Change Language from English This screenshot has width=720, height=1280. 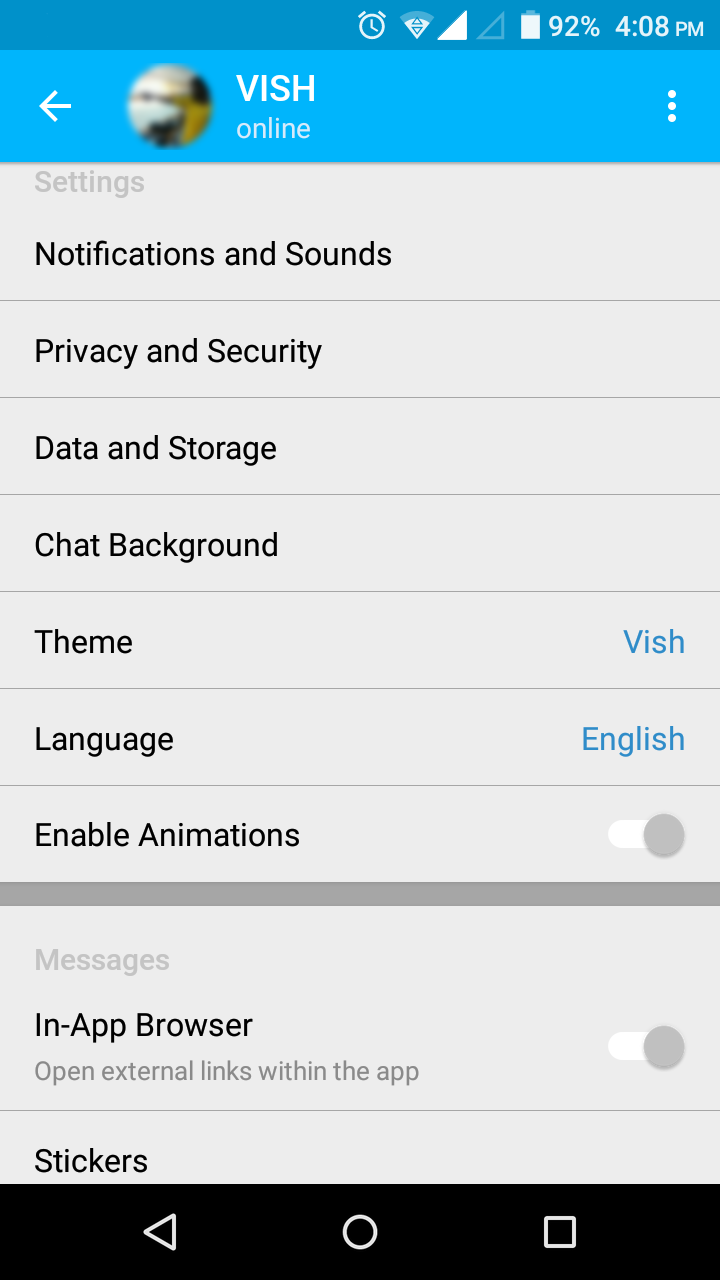click(360, 738)
